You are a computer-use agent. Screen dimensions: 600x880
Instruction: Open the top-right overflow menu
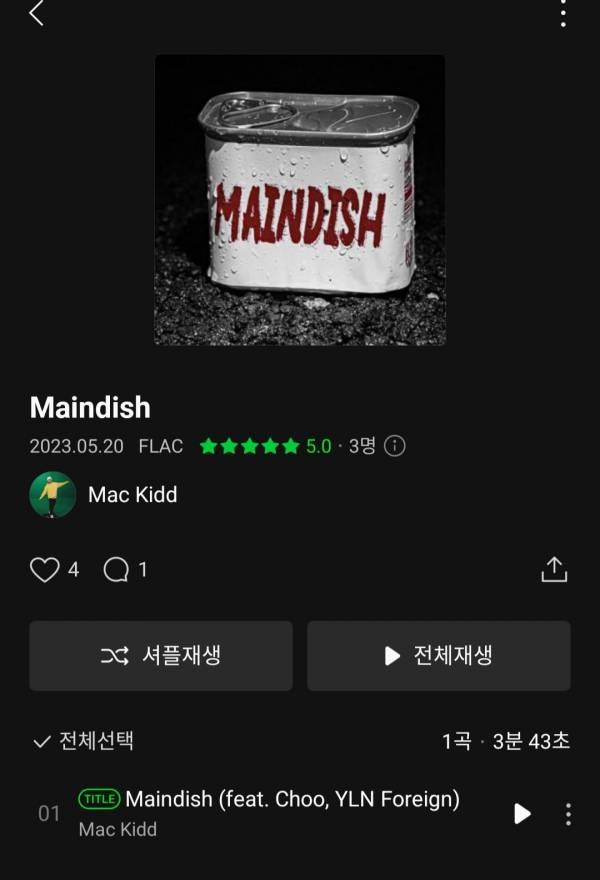coord(563,14)
